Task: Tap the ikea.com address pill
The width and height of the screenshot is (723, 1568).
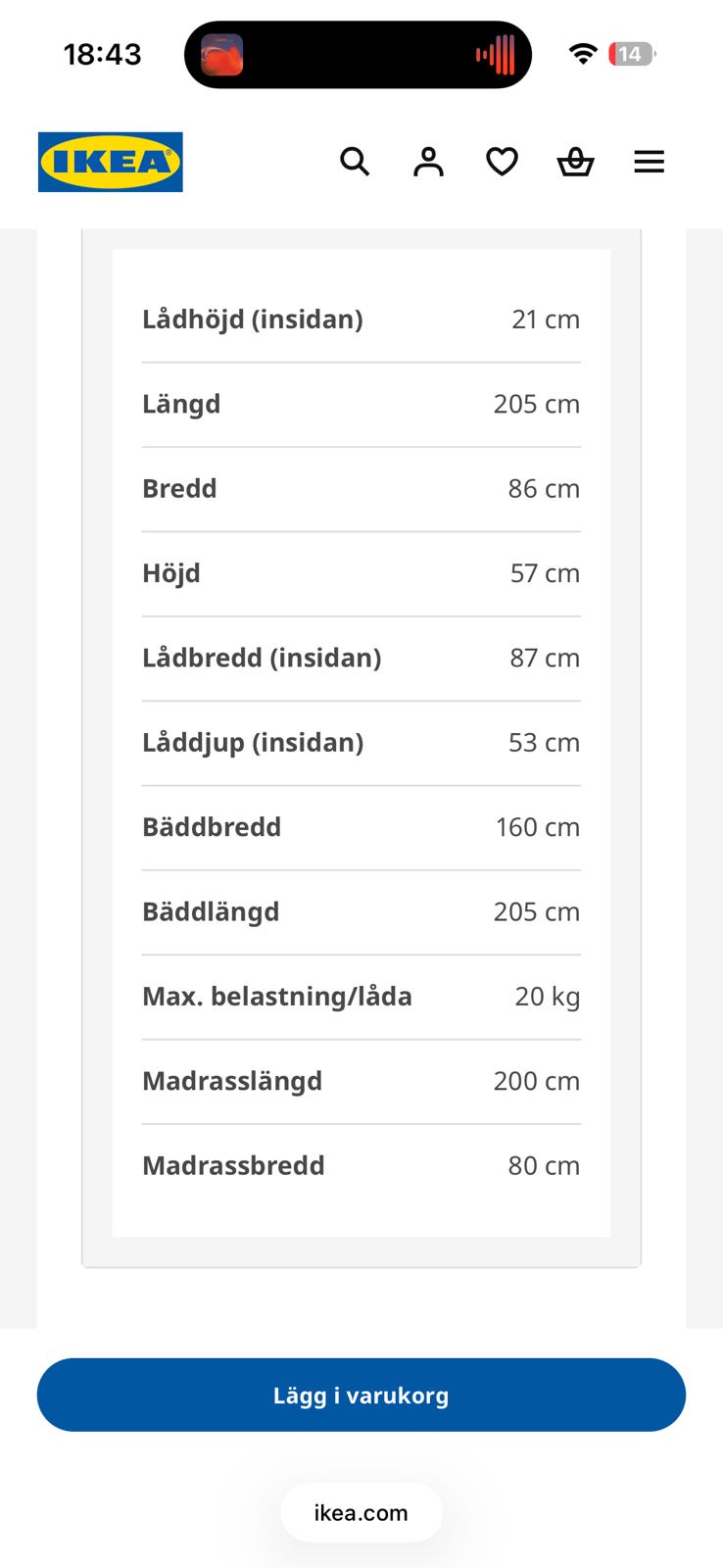Action: pyautogui.click(x=361, y=1512)
